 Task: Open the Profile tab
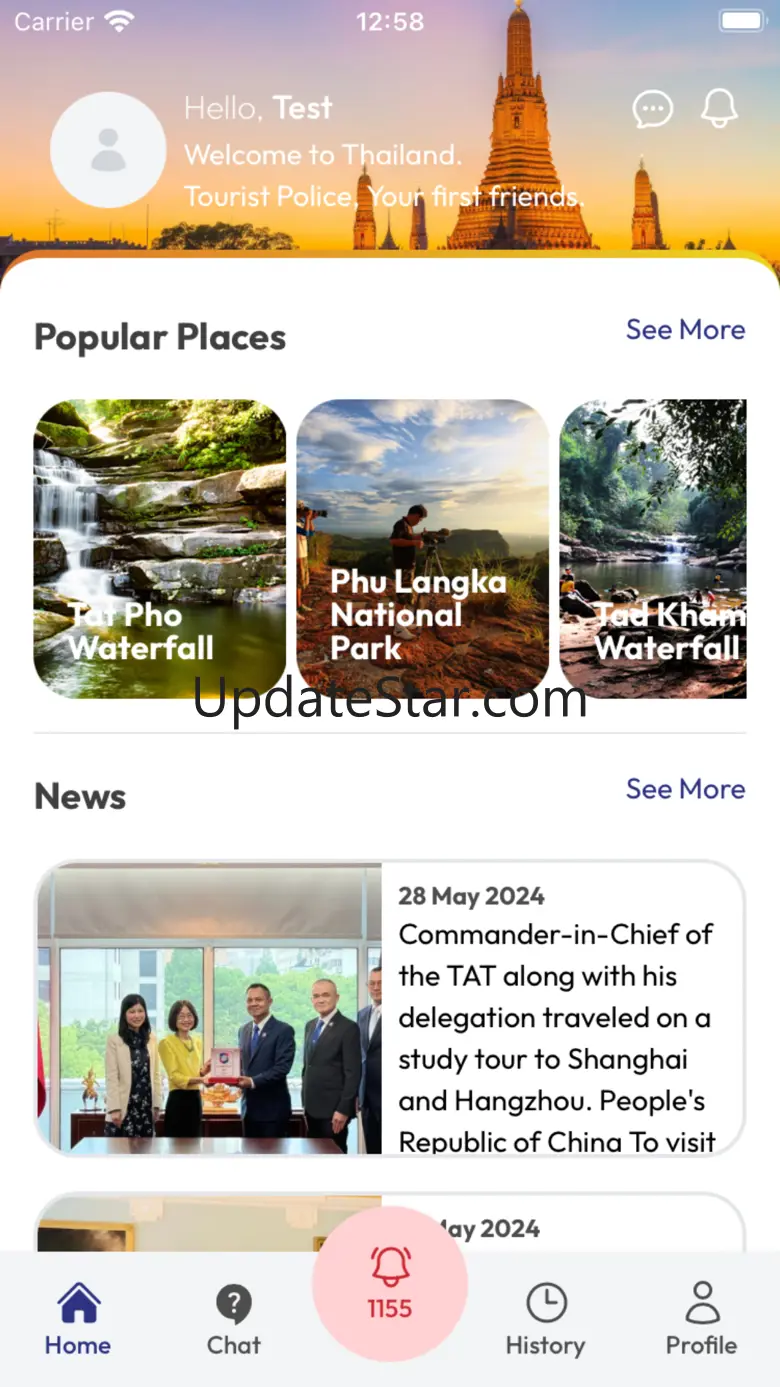pos(702,1320)
